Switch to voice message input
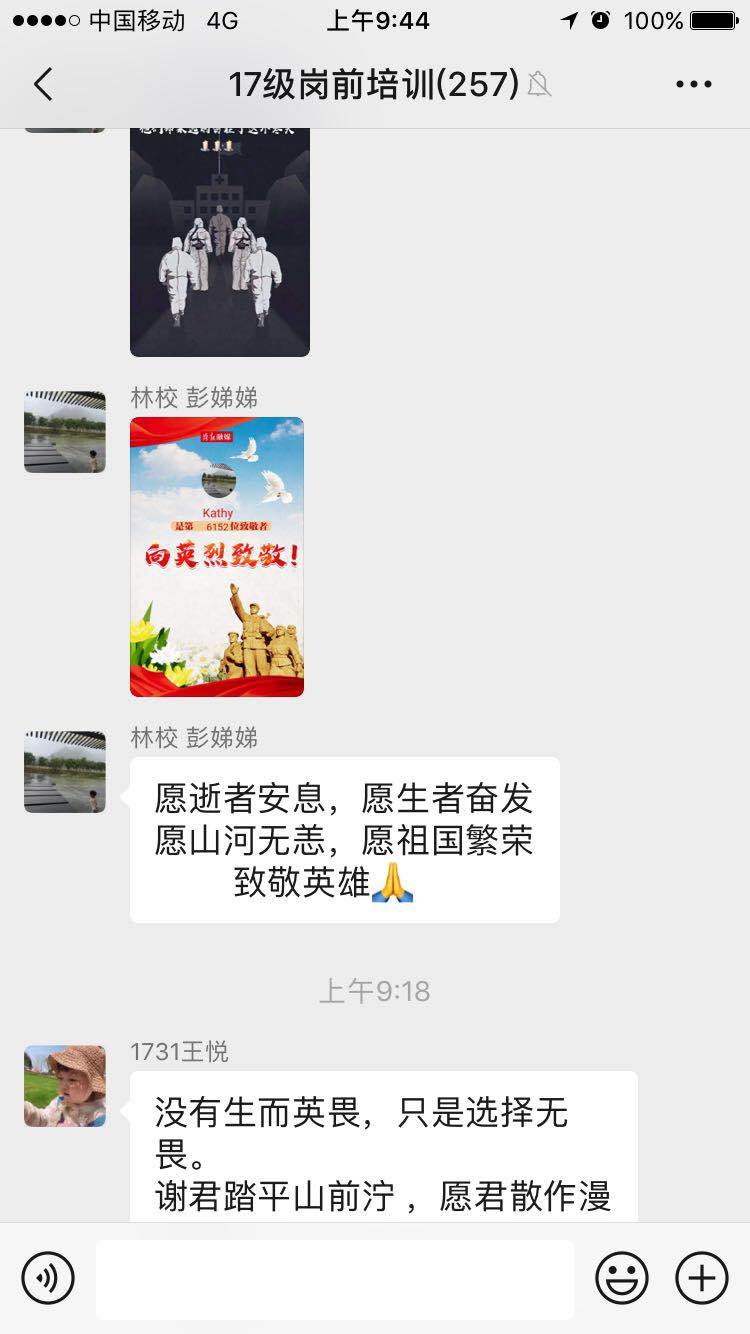Viewport: 750px width, 1334px height. coord(48,1278)
